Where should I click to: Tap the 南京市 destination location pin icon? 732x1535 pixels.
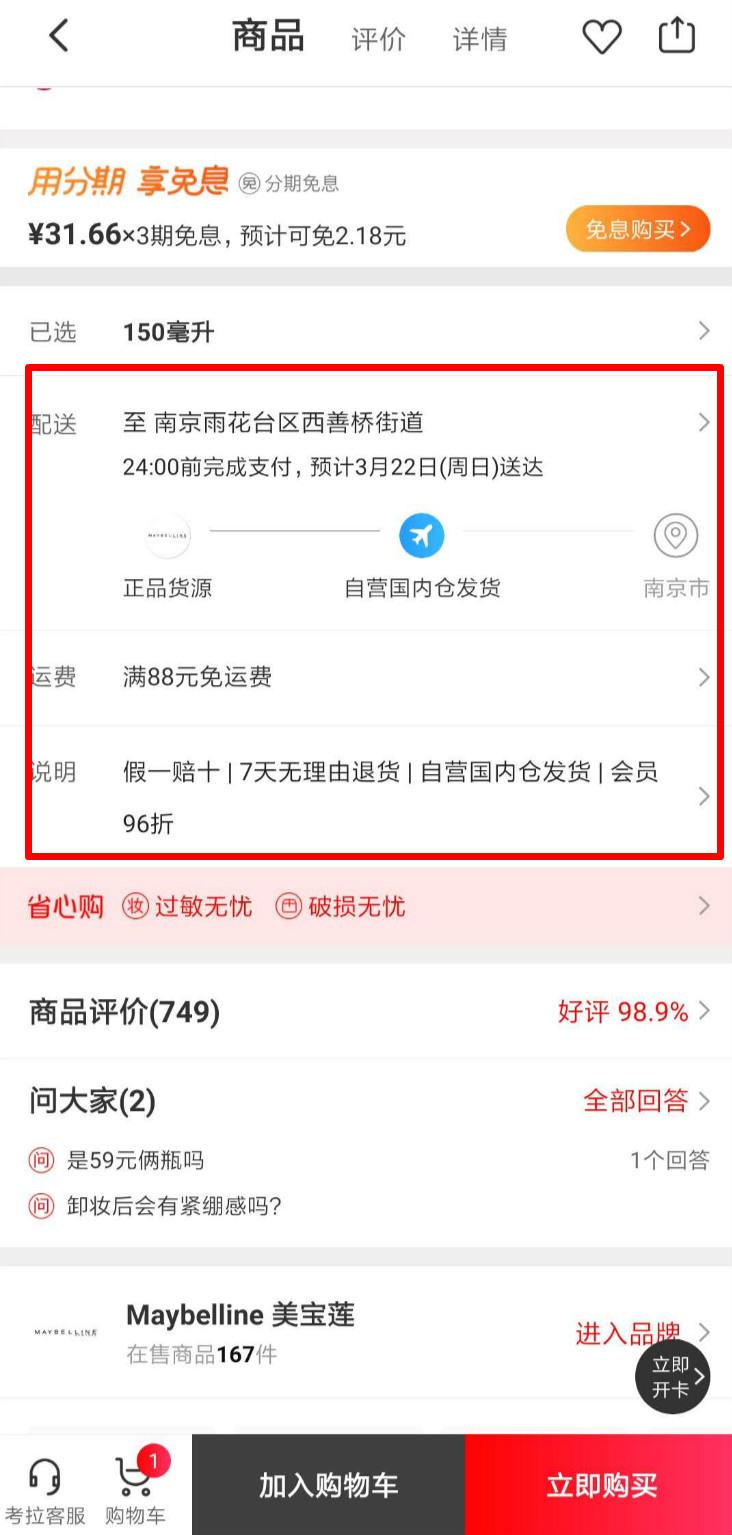(x=675, y=536)
